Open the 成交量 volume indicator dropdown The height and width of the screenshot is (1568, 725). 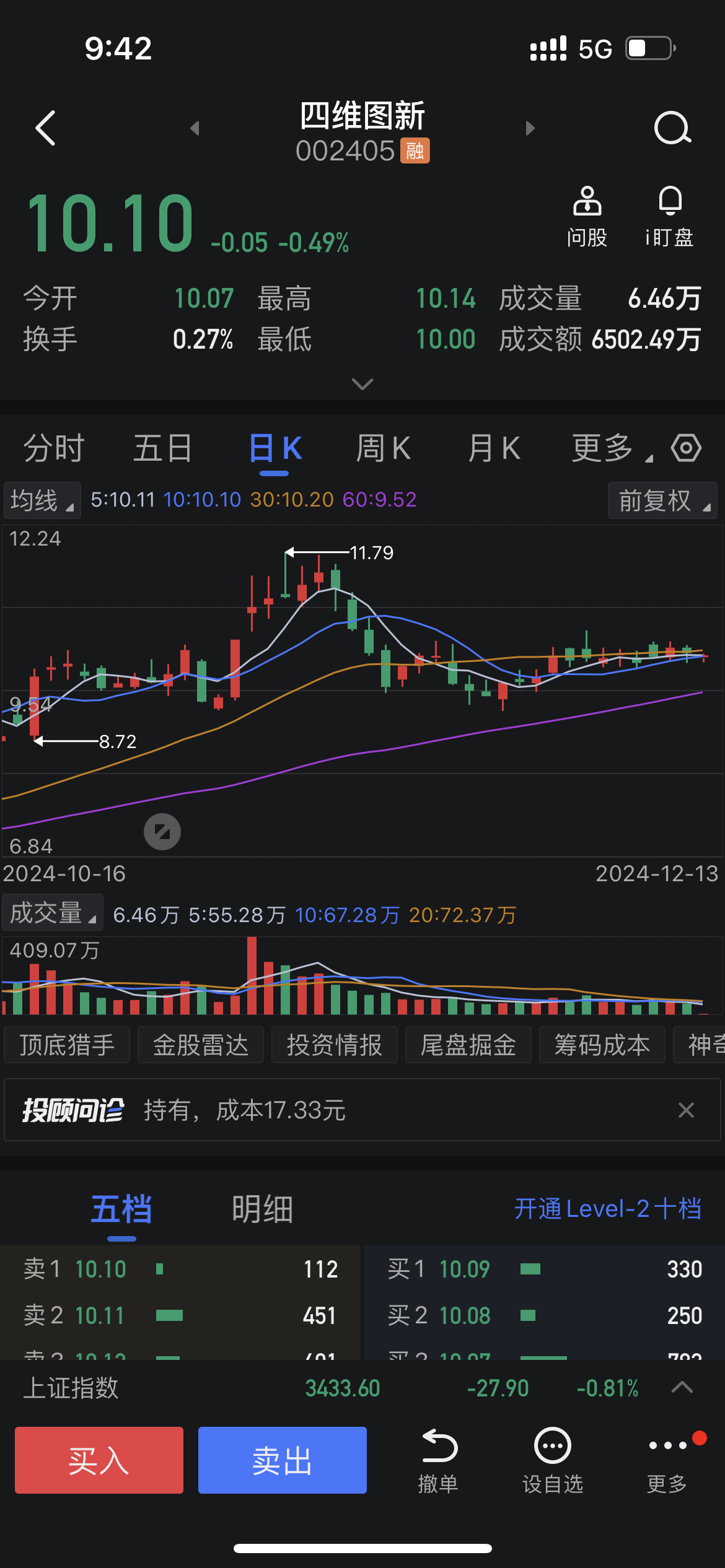[x=52, y=913]
